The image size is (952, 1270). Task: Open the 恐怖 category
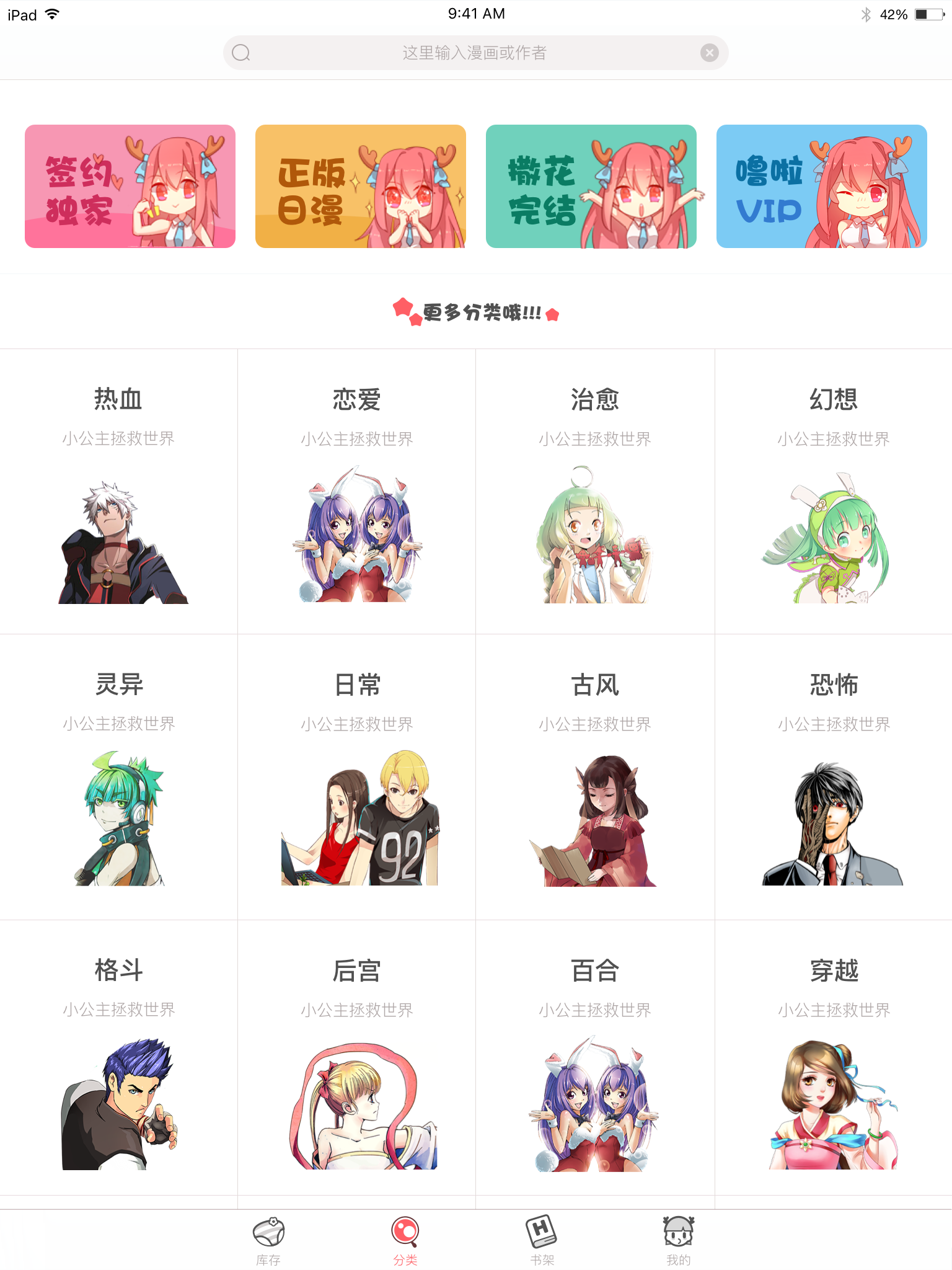834,776
